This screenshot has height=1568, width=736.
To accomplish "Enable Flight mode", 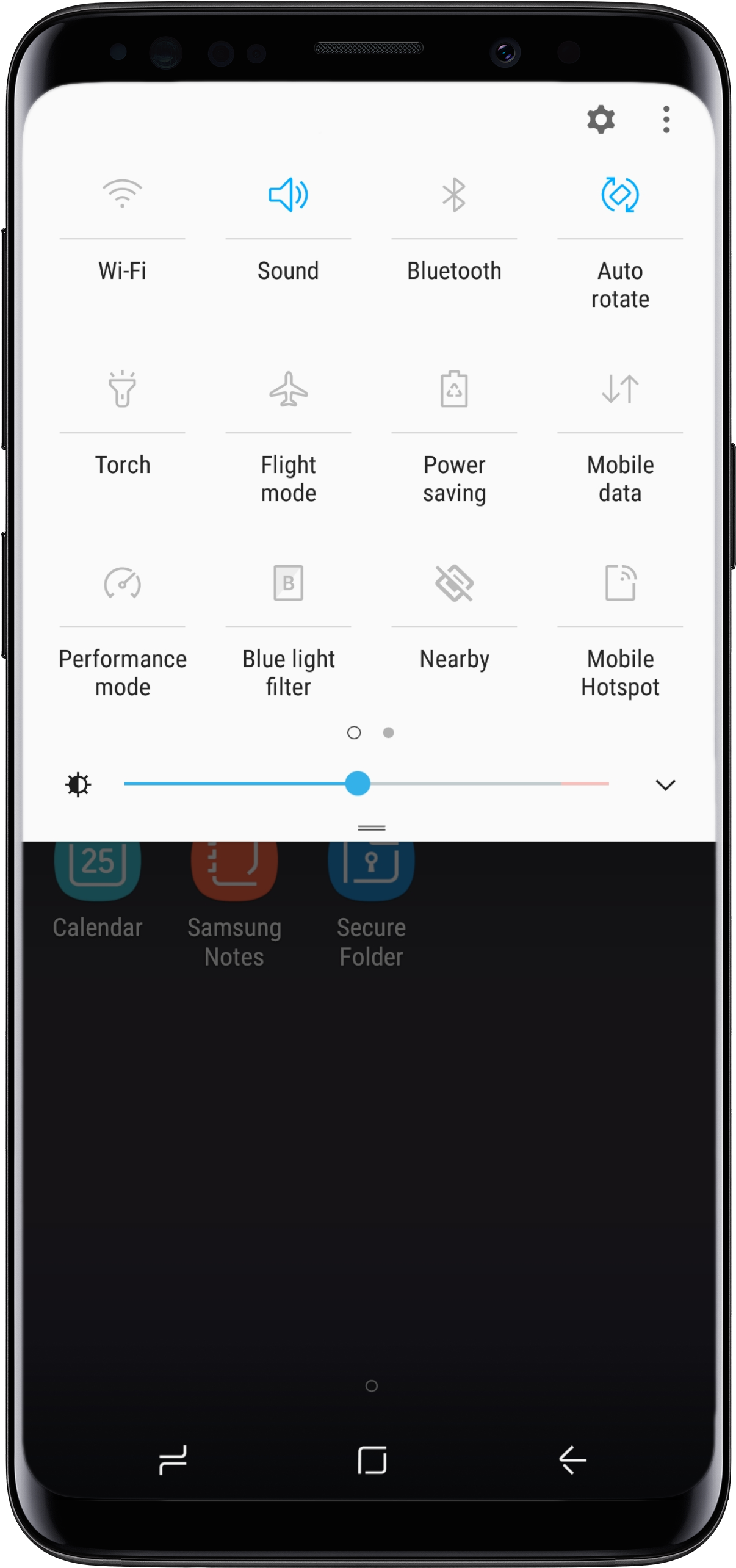I will [x=288, y=389].
